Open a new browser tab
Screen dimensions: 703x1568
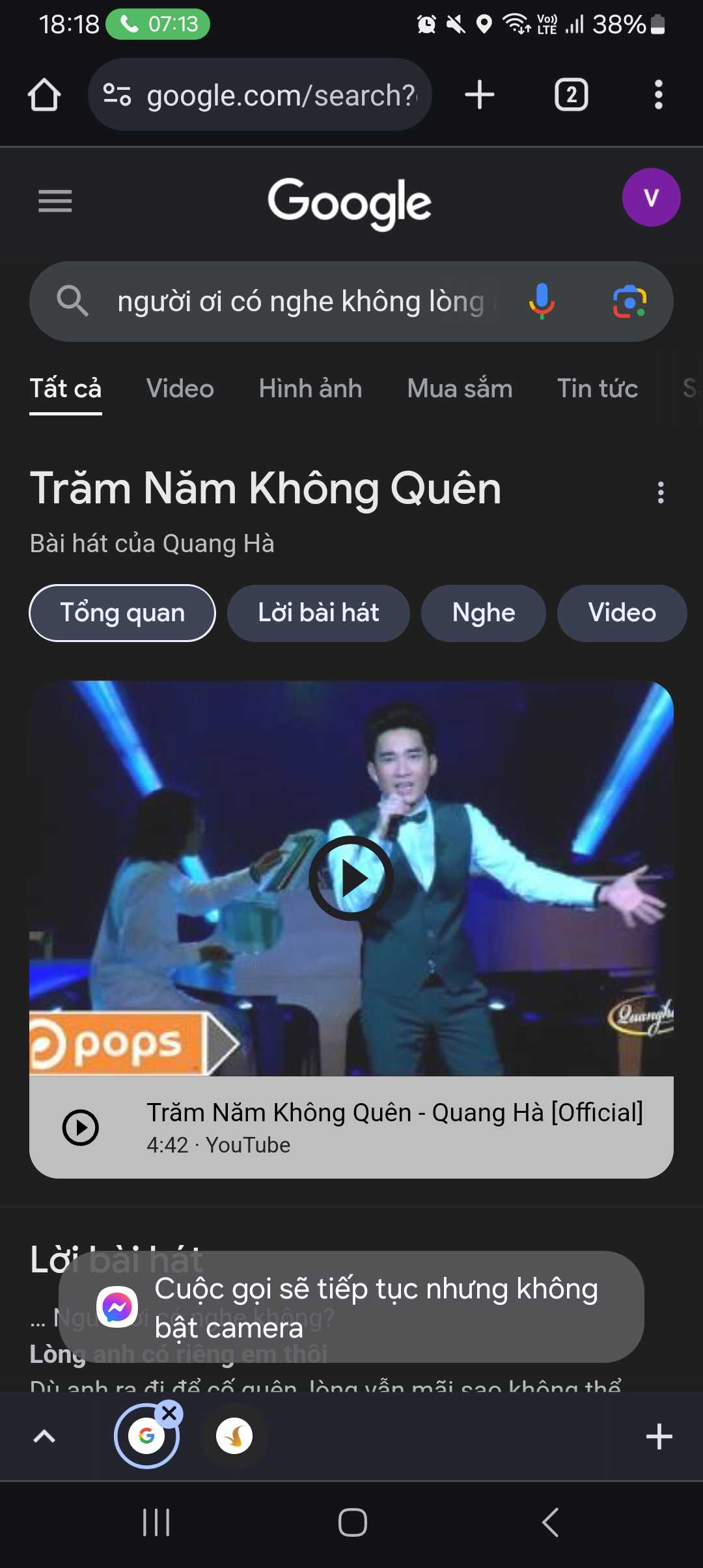(x=479, y=95)
